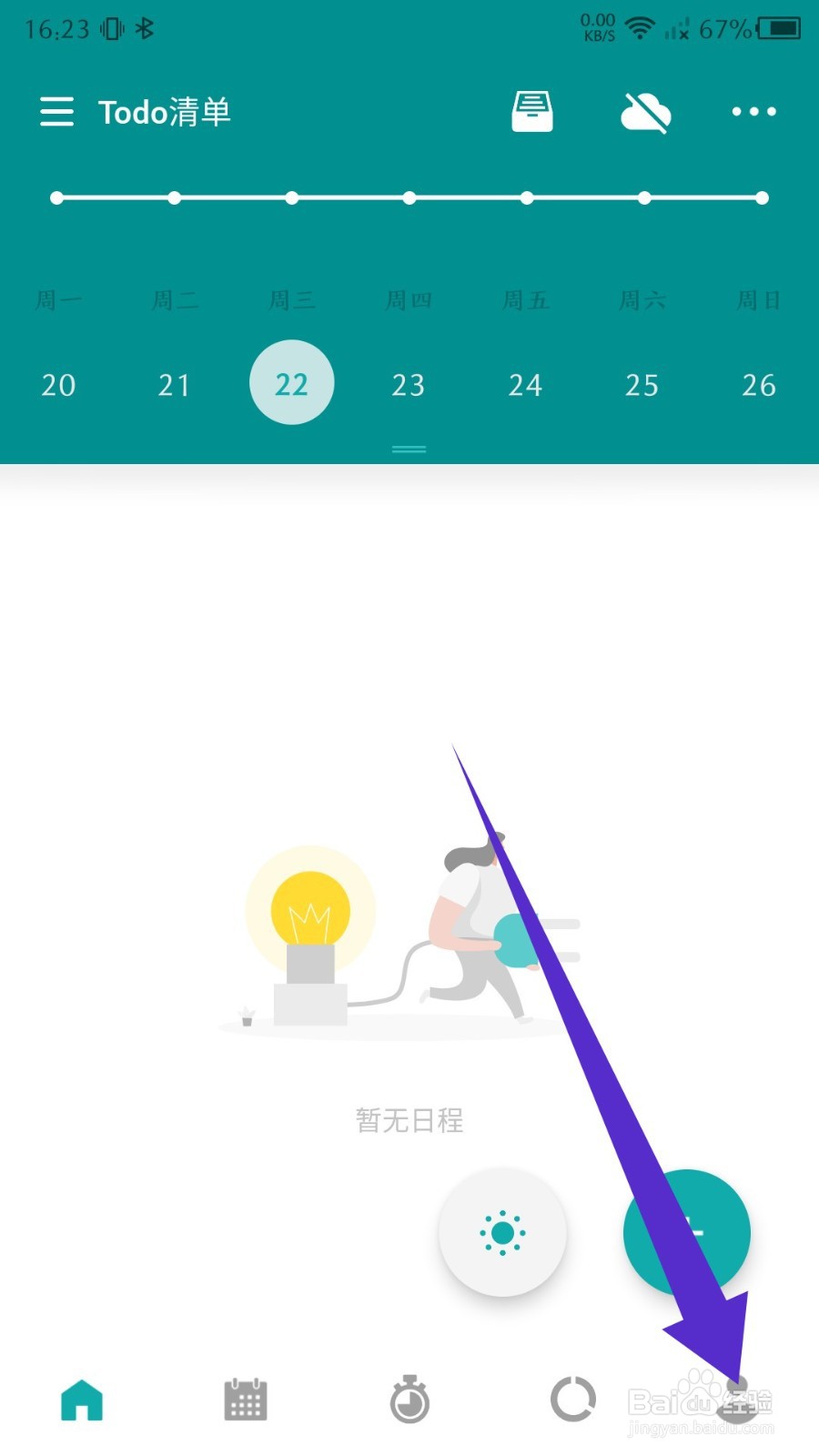The width and height of the screenshot is (819, 1456).
Task: Switch selection to date 25
Action: point(642,383)
